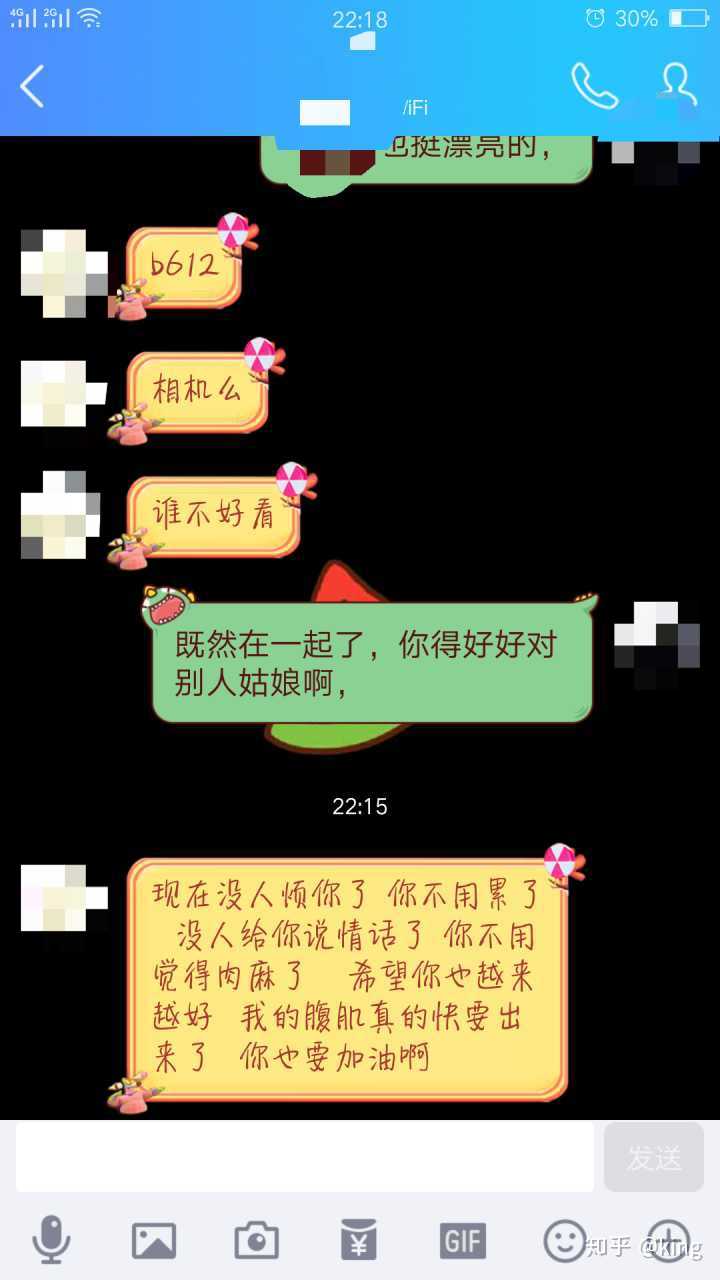The width and height of the screenshot is (720, 1280).
Task: Open the contact profile icon at top right
Action: (678, 88)
